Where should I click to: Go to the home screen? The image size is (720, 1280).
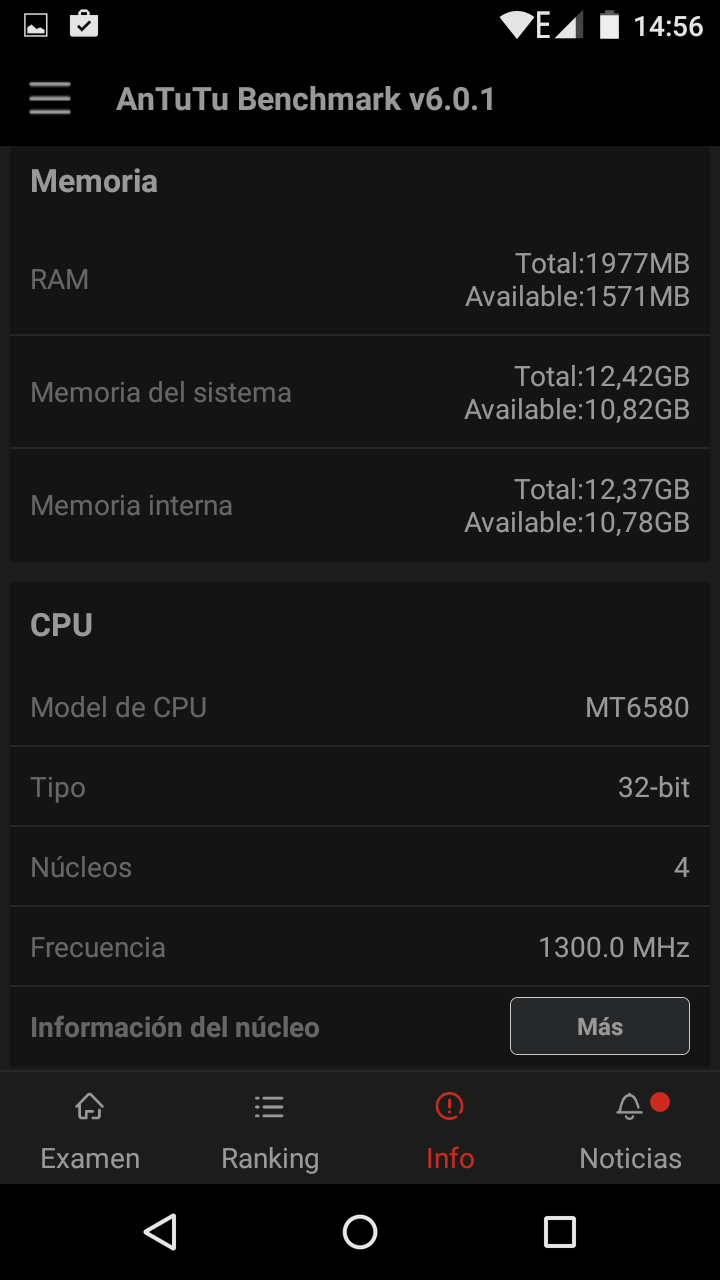click(360, 1232)
